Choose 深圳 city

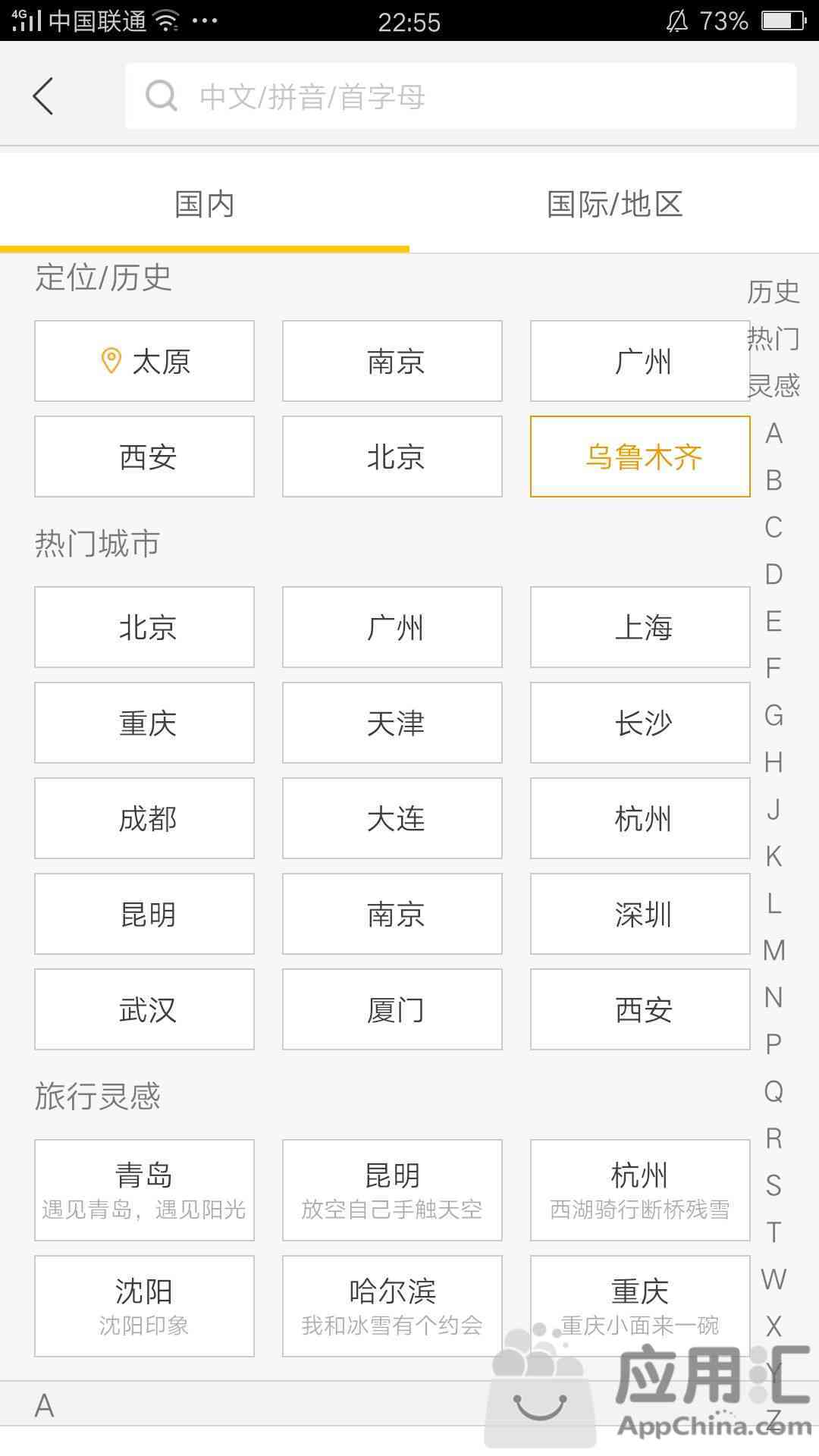(x=640, y=914)
